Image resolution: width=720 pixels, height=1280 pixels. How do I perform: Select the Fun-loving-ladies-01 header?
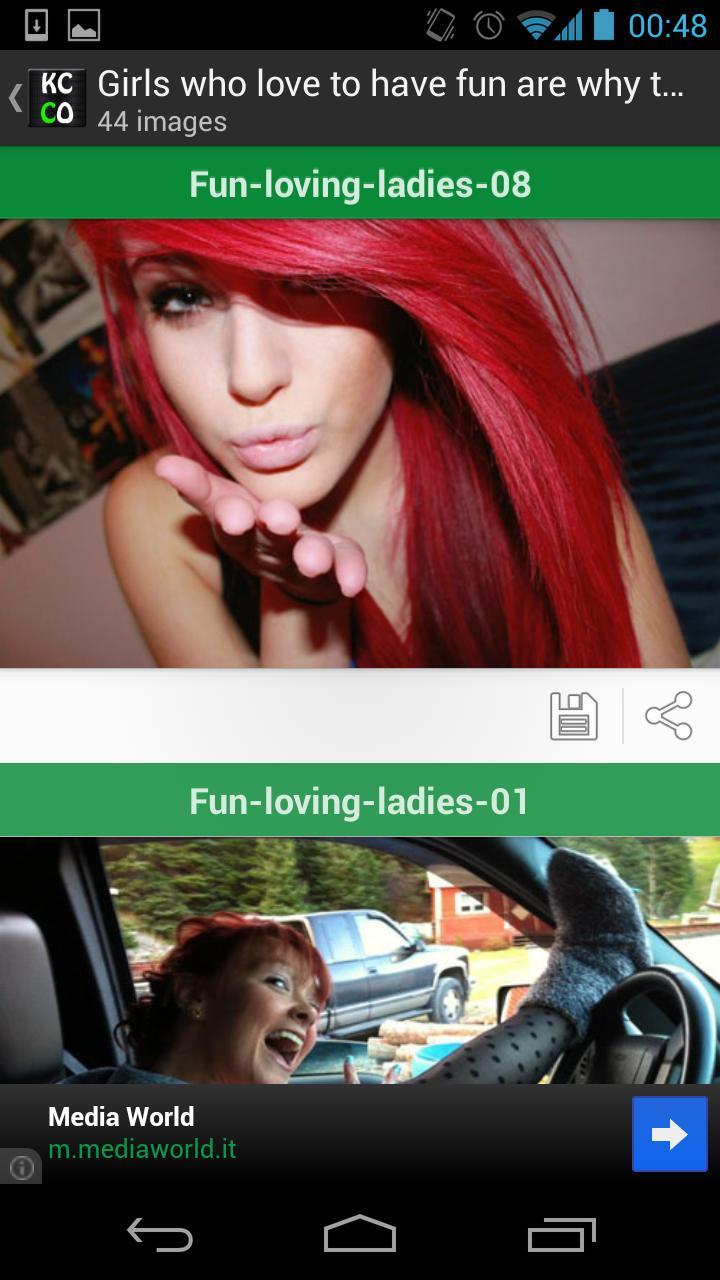coord(360,798)
